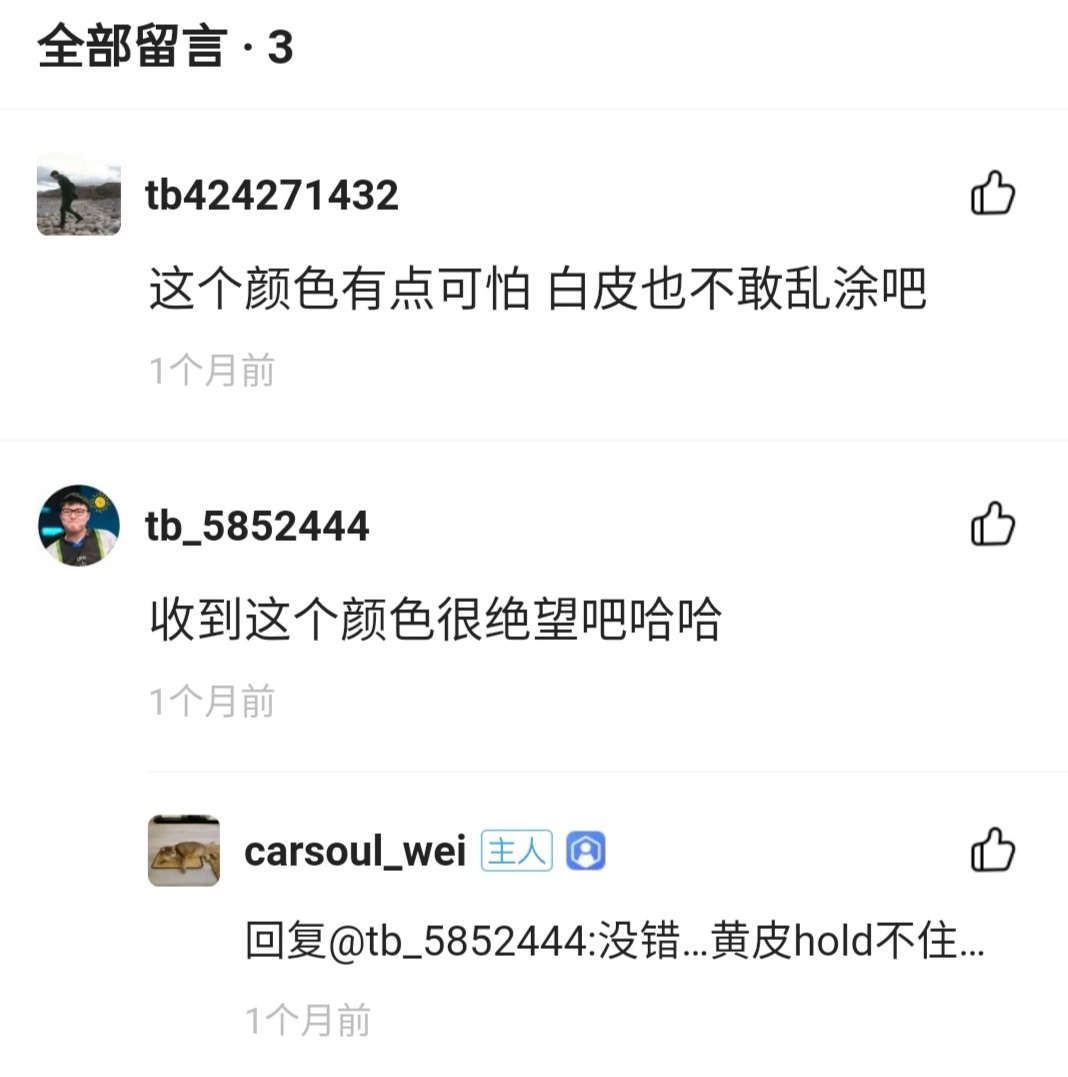Tap tb424271432's profile avatar

[x=77, y=194]
